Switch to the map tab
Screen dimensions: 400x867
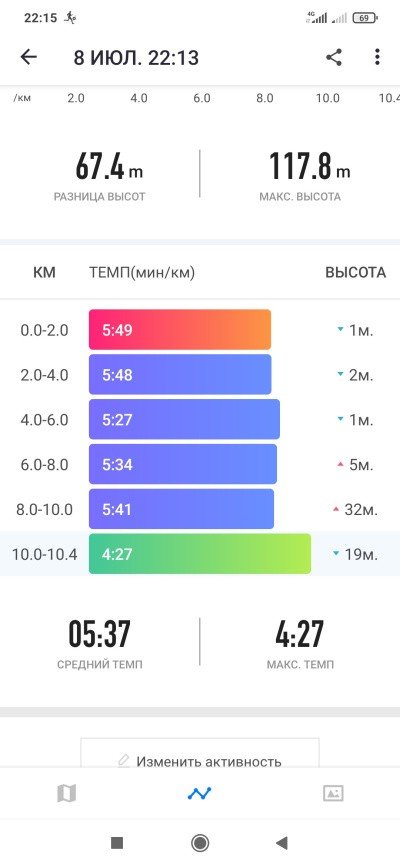pyautogui.click(x=66, y=793)
